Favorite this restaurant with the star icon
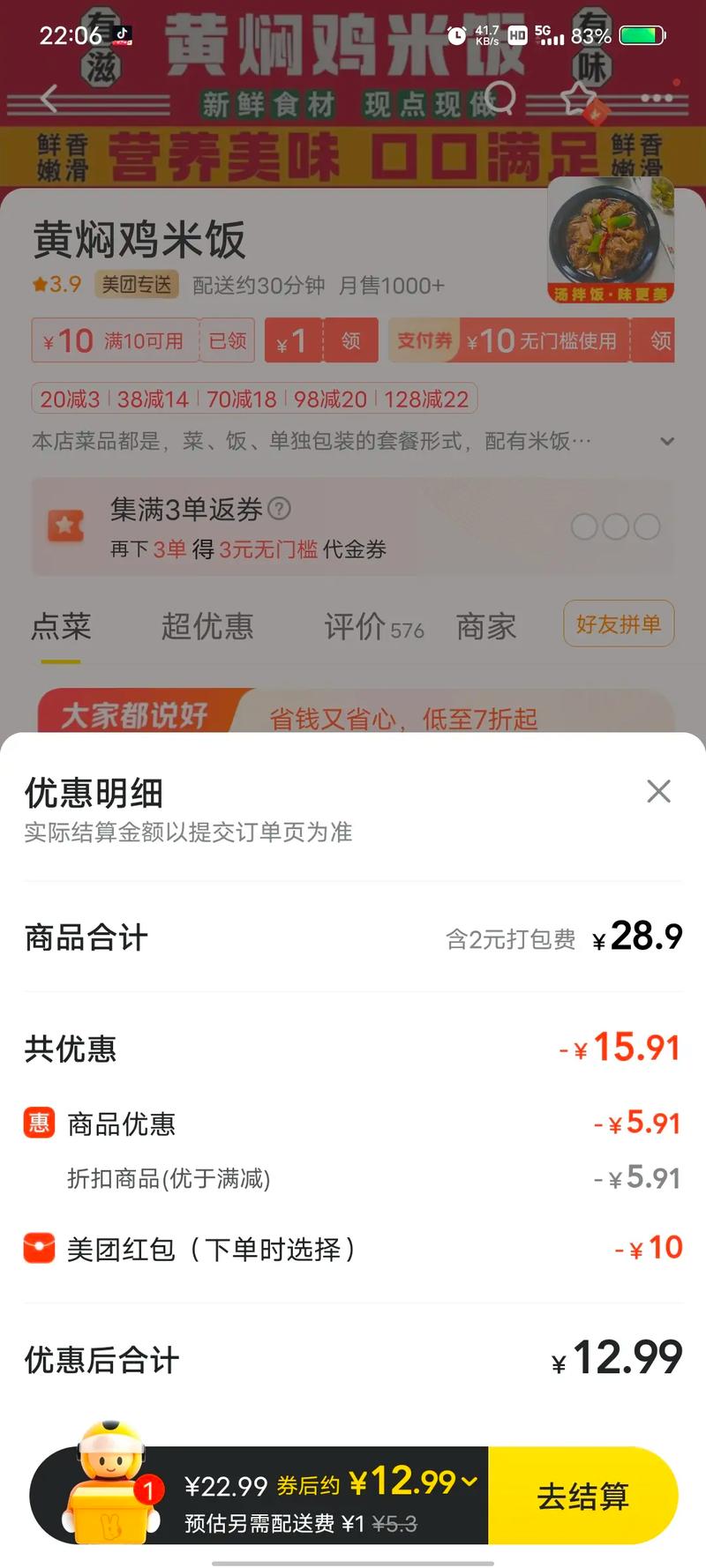 [x=578, y=98]
